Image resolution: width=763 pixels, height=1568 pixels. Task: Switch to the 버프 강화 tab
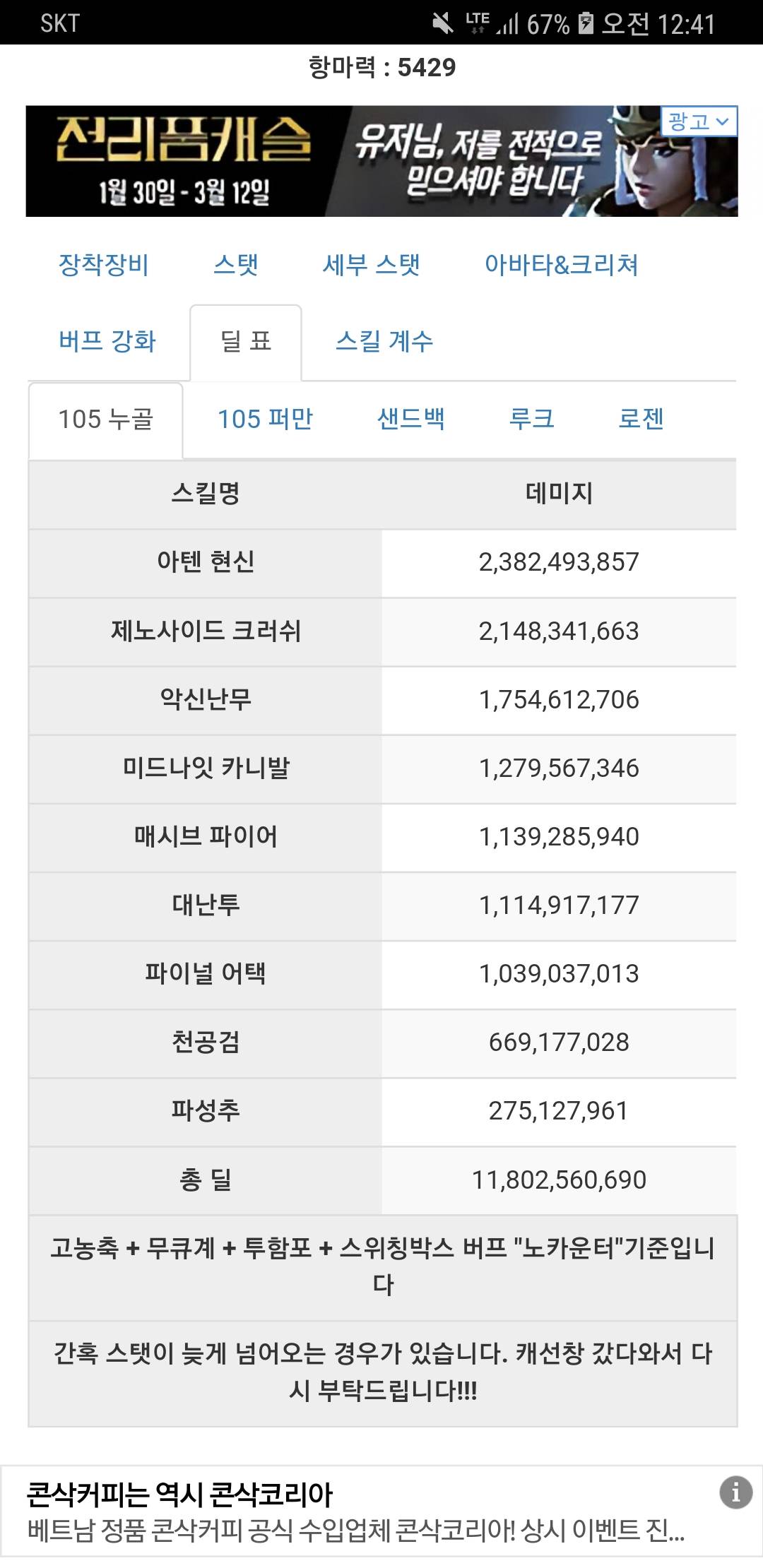(x=107, y=341)
